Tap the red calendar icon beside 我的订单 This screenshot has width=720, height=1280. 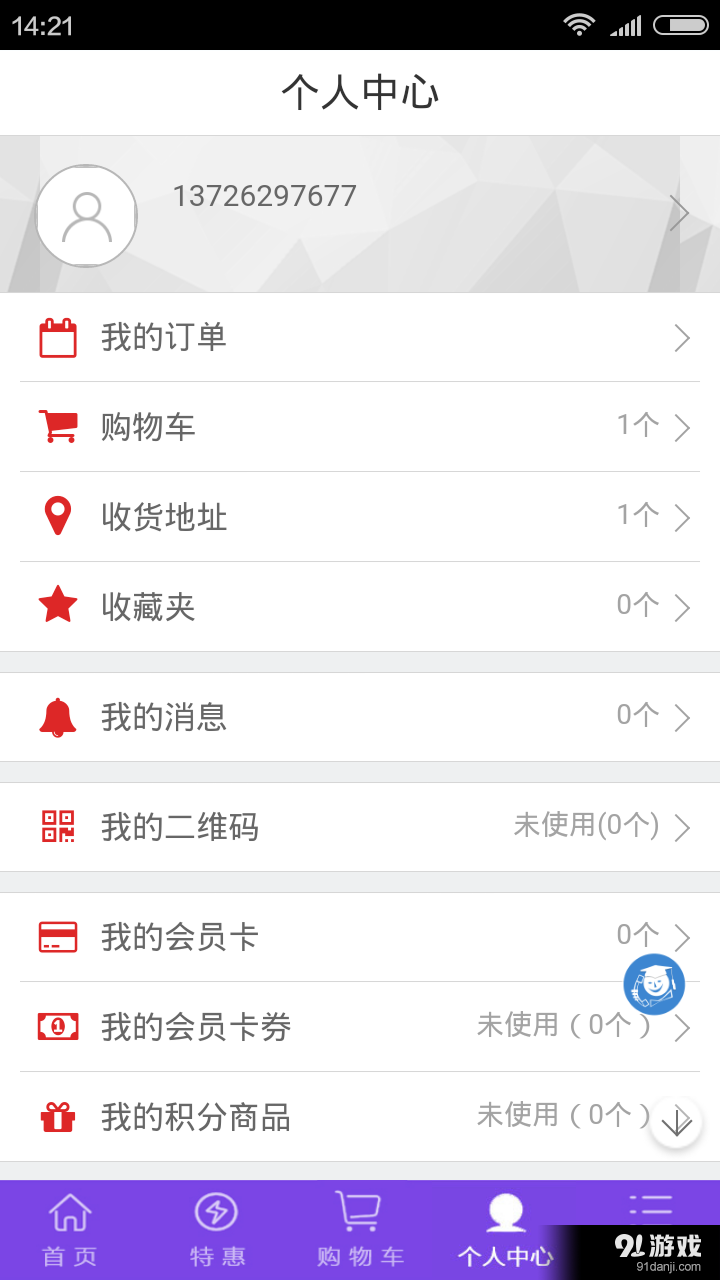(x=58, y=337)
